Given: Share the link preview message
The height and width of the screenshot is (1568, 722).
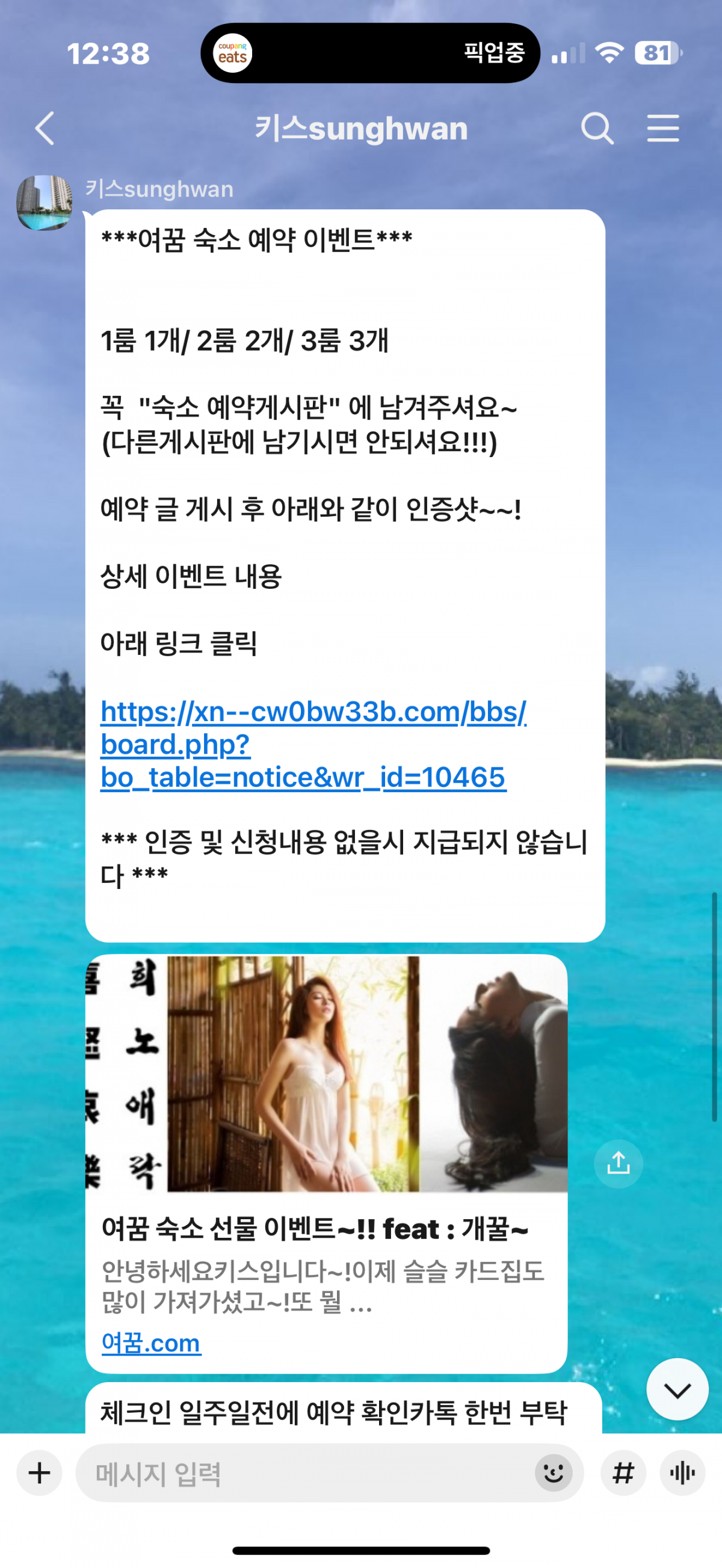Looking at the screenshot, I should coord(618,1163).
